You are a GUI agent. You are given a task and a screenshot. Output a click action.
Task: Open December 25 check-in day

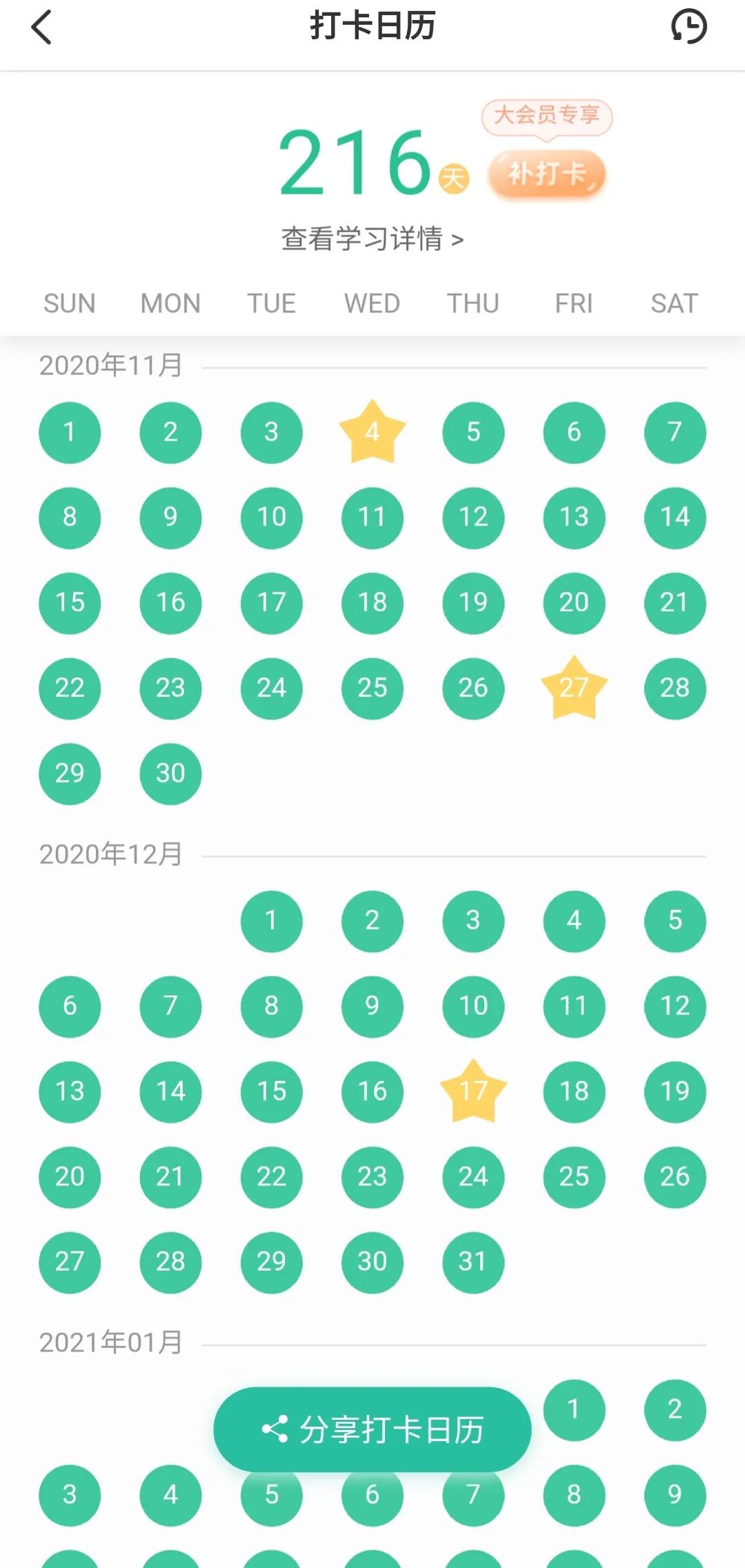pos(574,1176)
